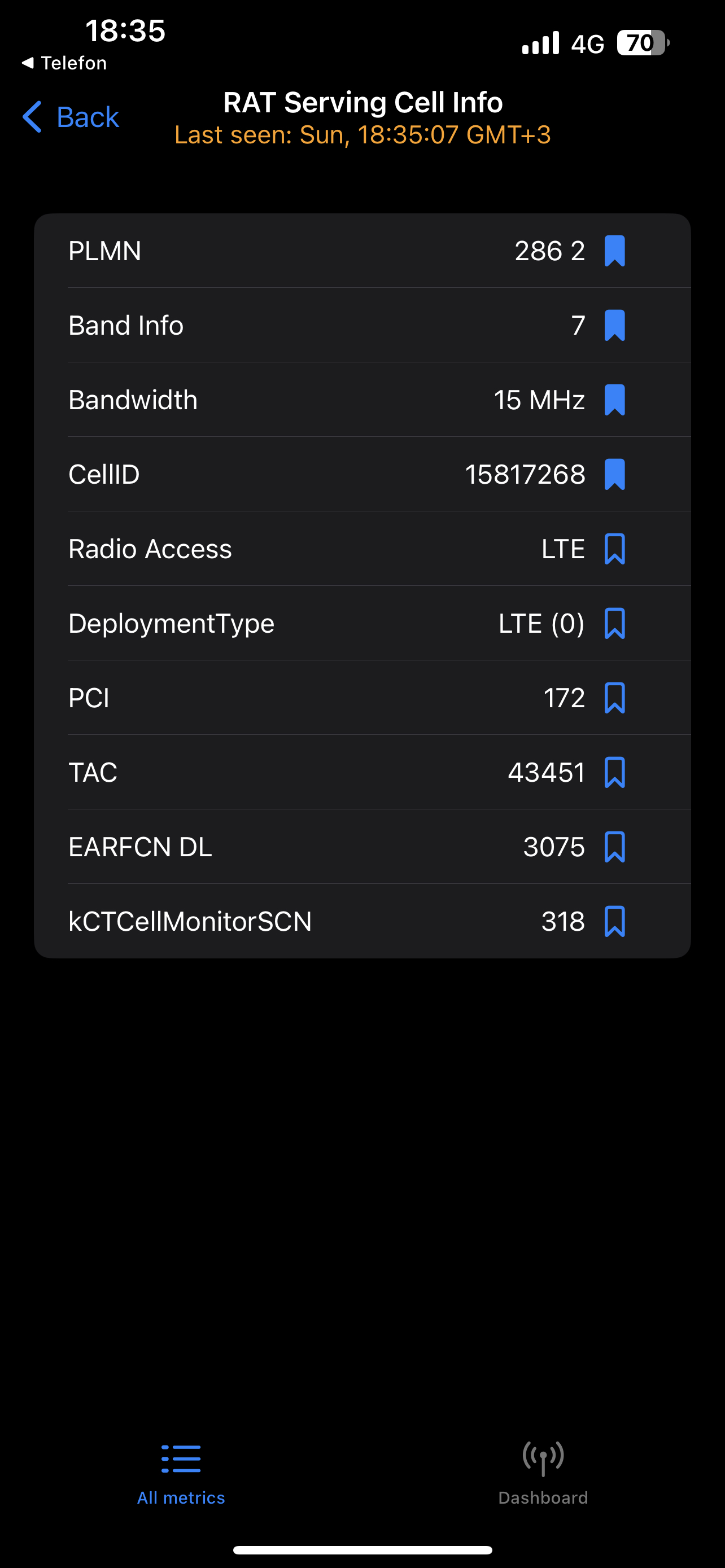Screen dimensions: 725x1568
Task: Toggle the bookmark on the Bandwidth row
Action: (x=614, y=400)
